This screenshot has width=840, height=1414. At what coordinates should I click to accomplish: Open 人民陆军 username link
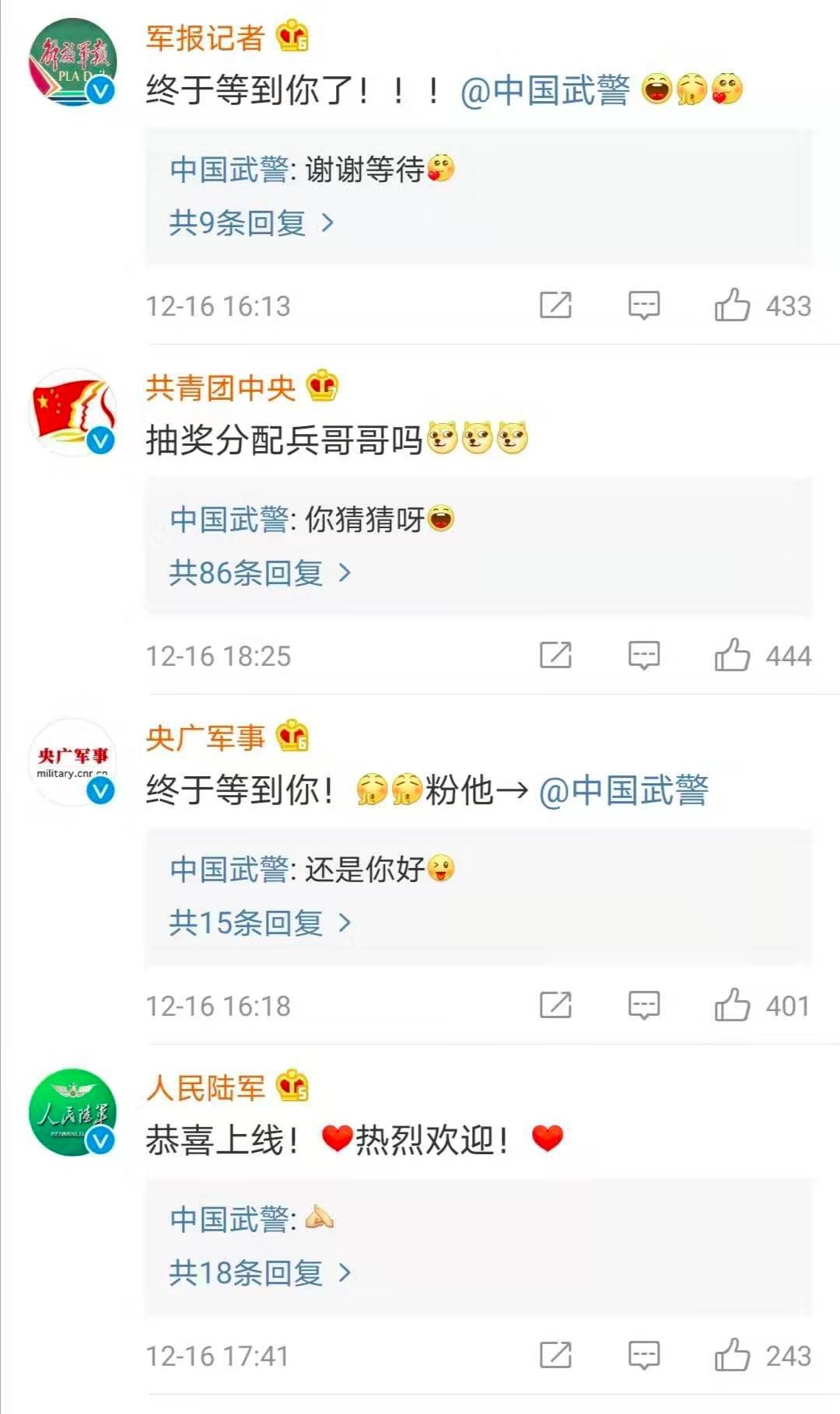click(205, 1087)
